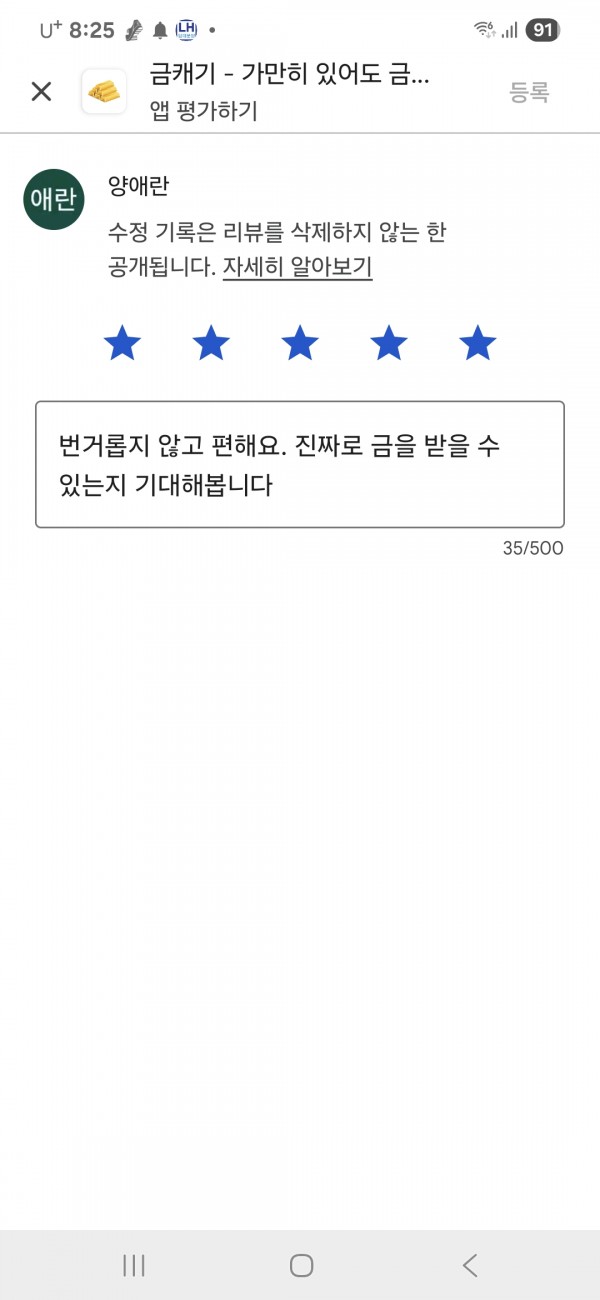The image size is (600, 1300).
Task: Set rating to four stars
Action: 388,343
